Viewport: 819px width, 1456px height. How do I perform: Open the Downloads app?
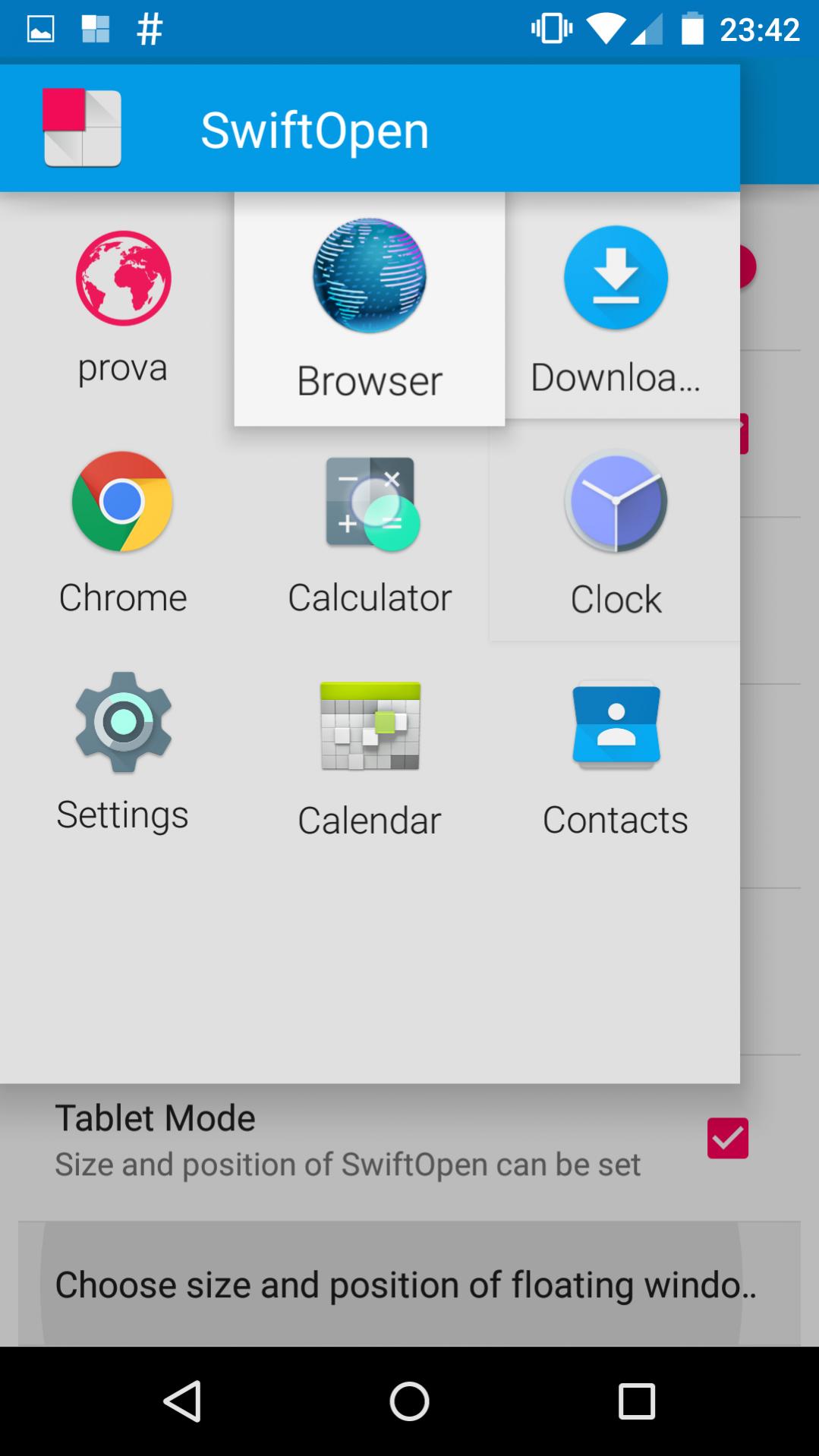click(616, 307)
